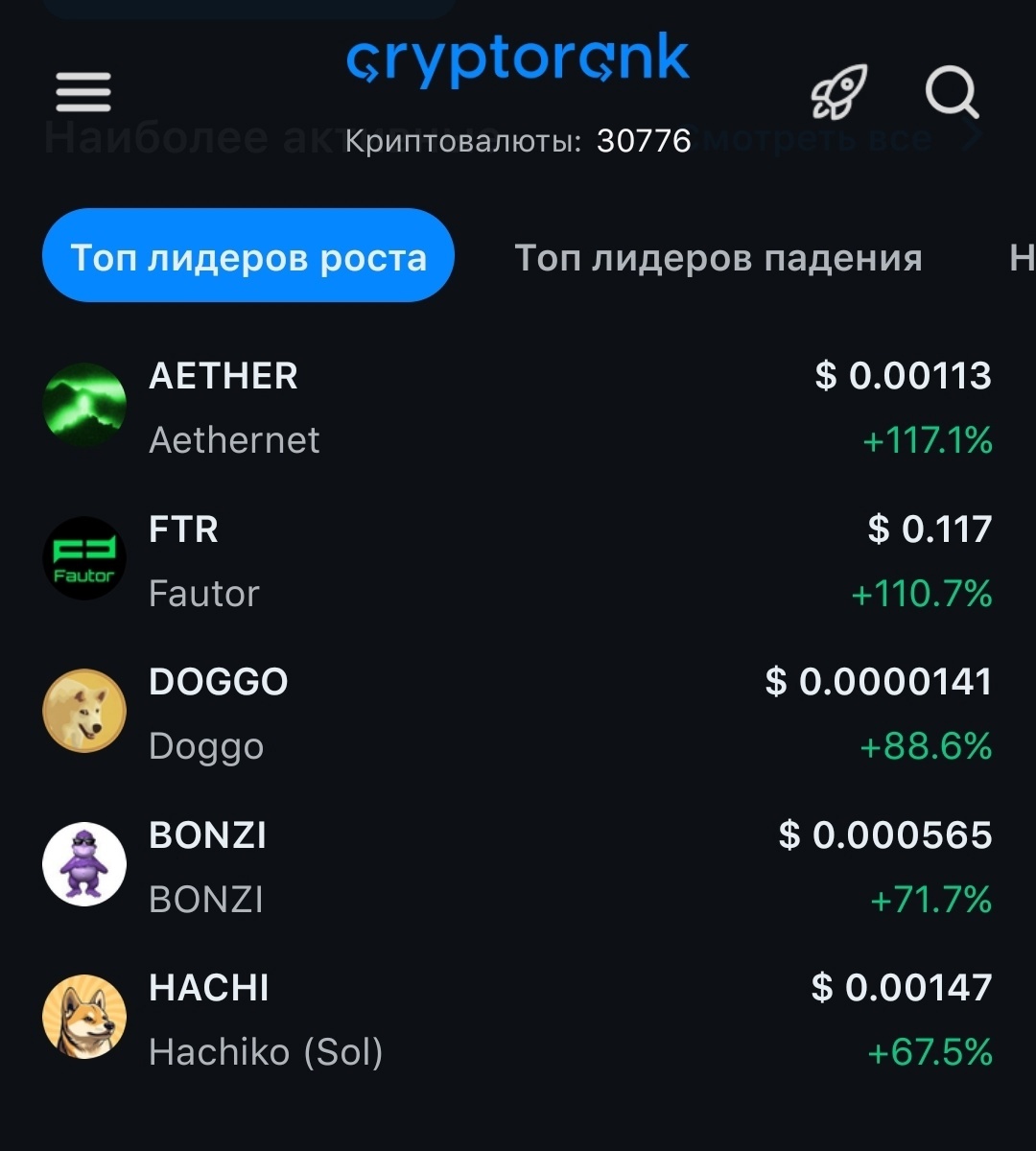Tap the rocket icon in header

point(839,92)
